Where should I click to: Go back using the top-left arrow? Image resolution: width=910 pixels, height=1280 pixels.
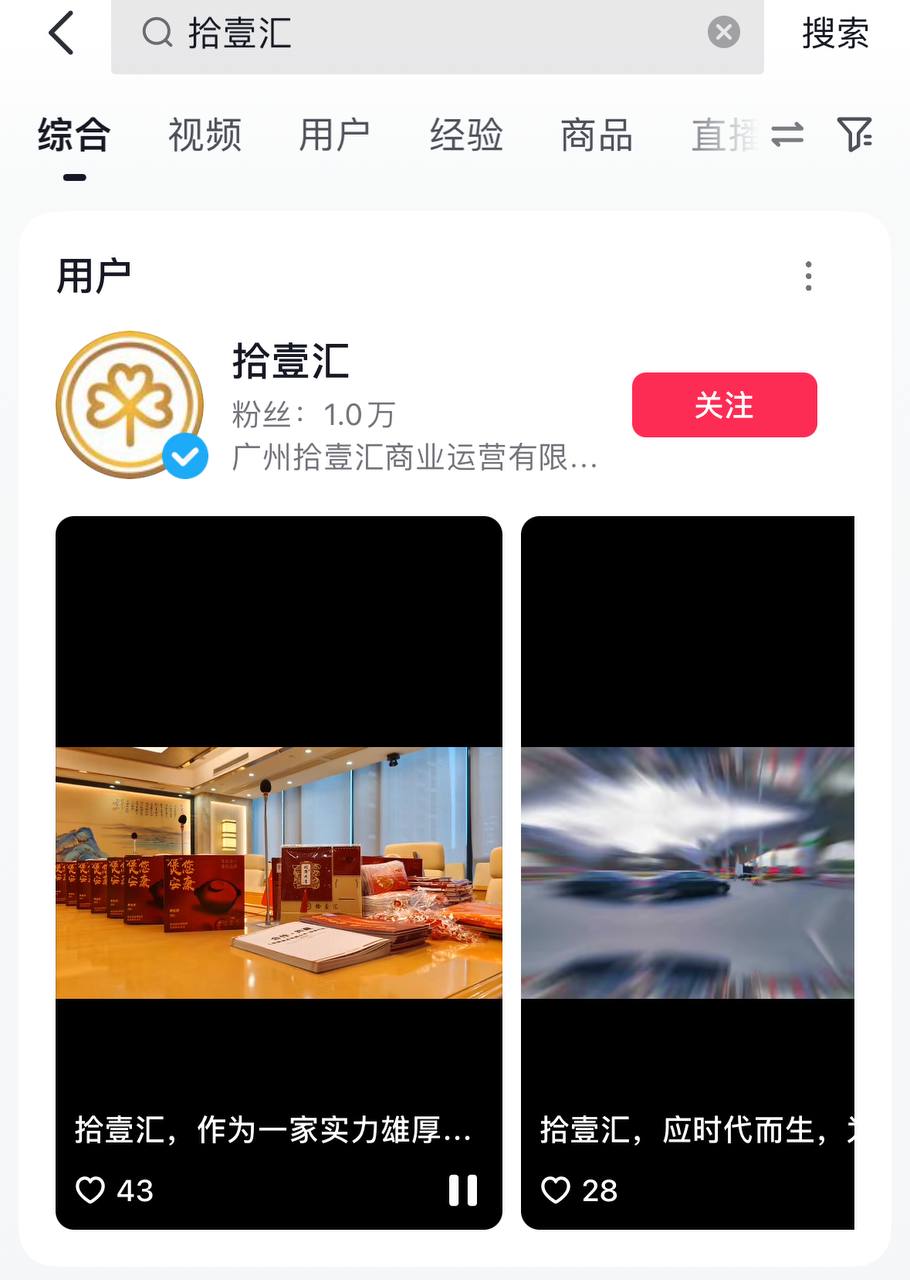(x=62, y=34)
